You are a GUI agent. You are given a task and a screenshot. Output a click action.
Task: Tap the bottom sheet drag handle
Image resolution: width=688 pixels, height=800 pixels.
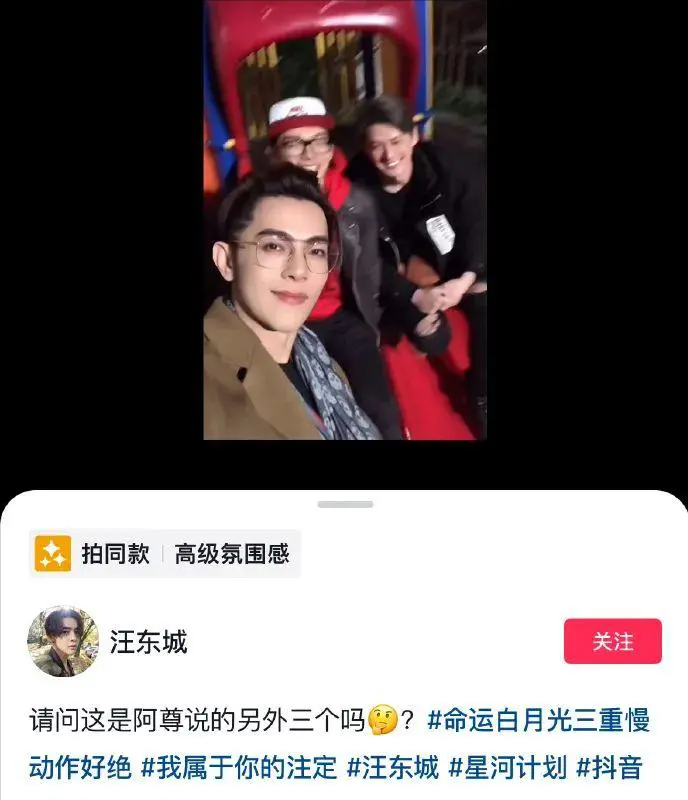point(344,504)
